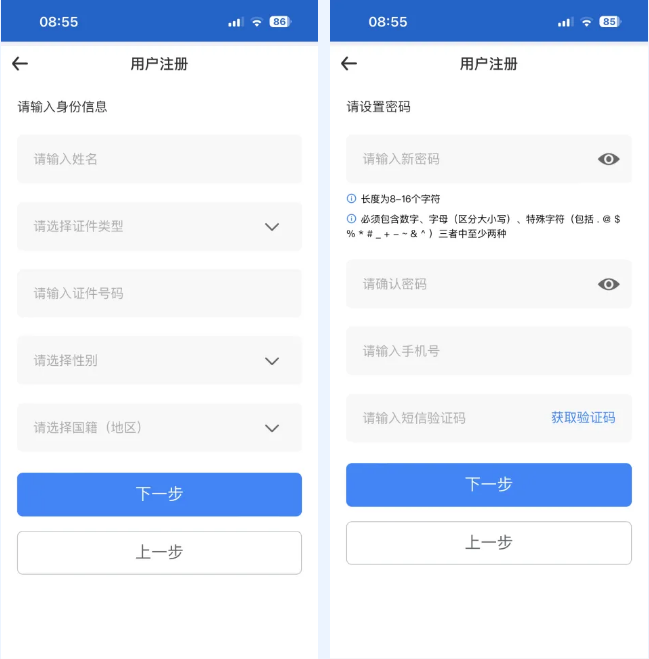Screen dimensions: 649x659
Task: Toggle visibility of the new password
Action: (608, 159)
